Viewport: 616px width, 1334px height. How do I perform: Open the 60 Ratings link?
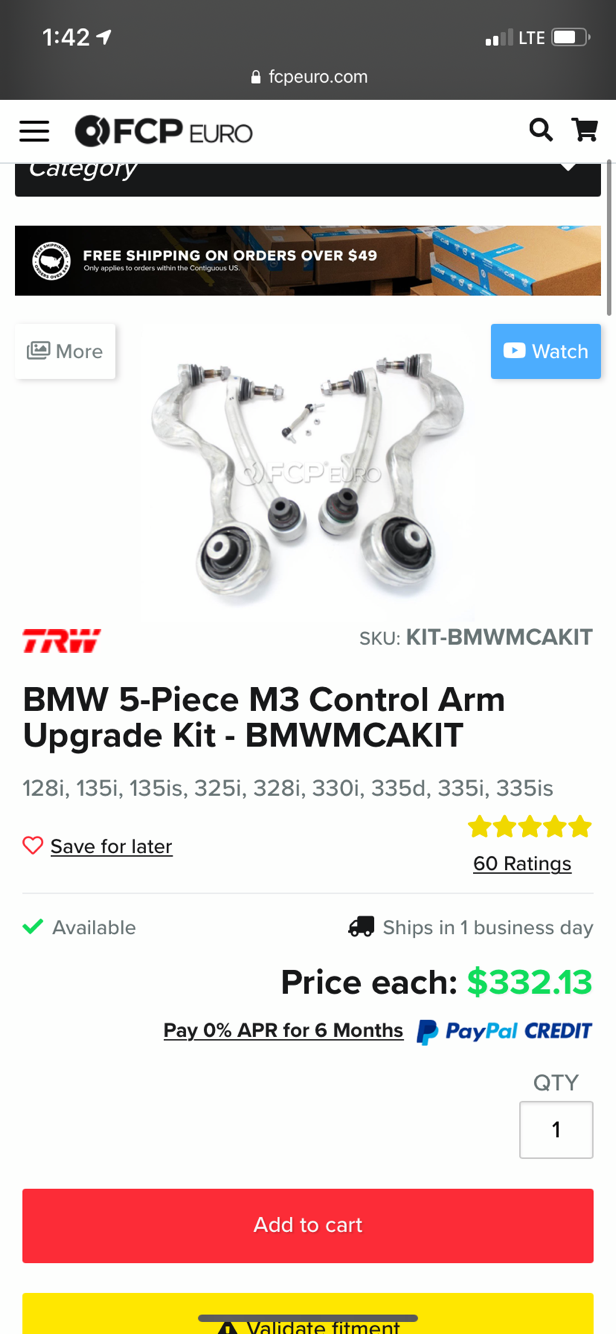tap(522, 863)
